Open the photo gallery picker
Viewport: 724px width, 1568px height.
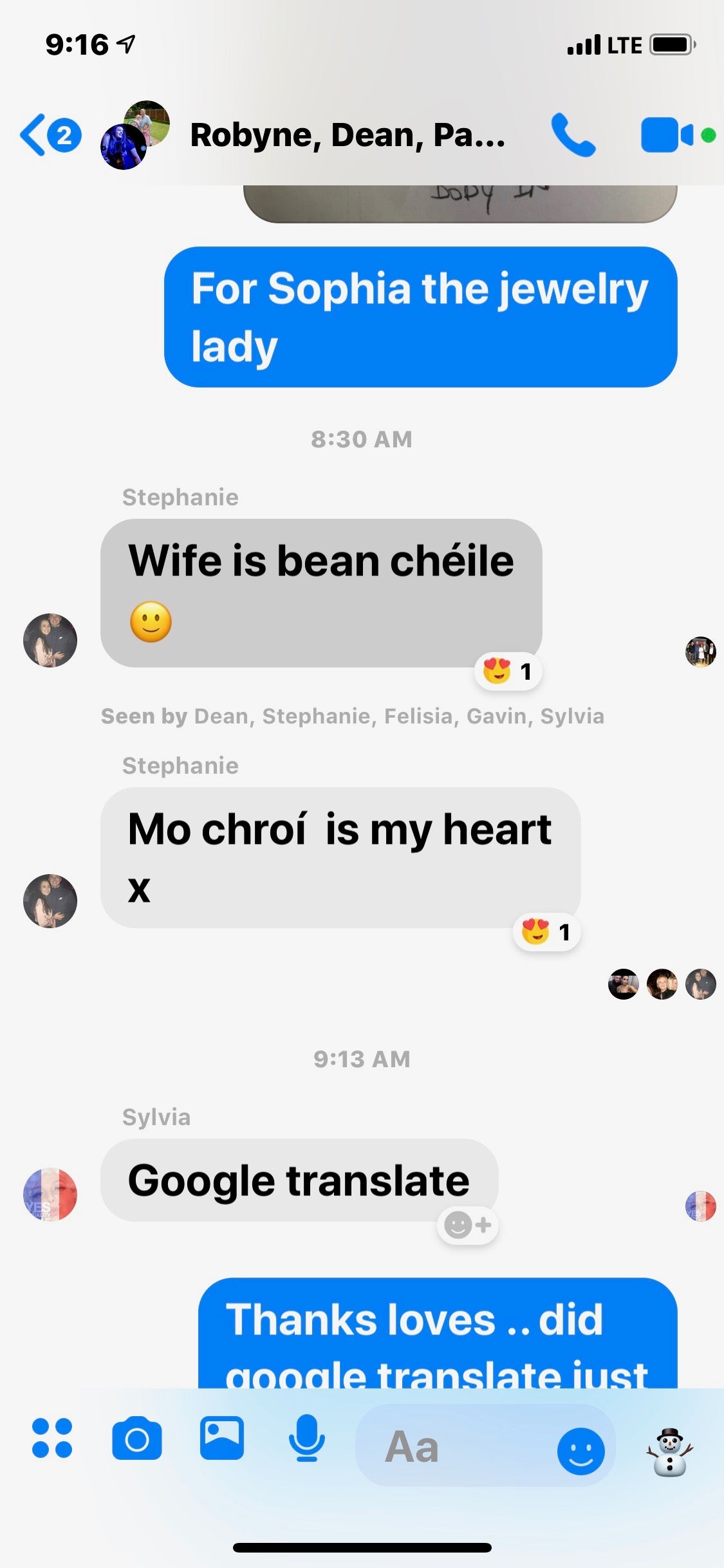[221, 1437]
